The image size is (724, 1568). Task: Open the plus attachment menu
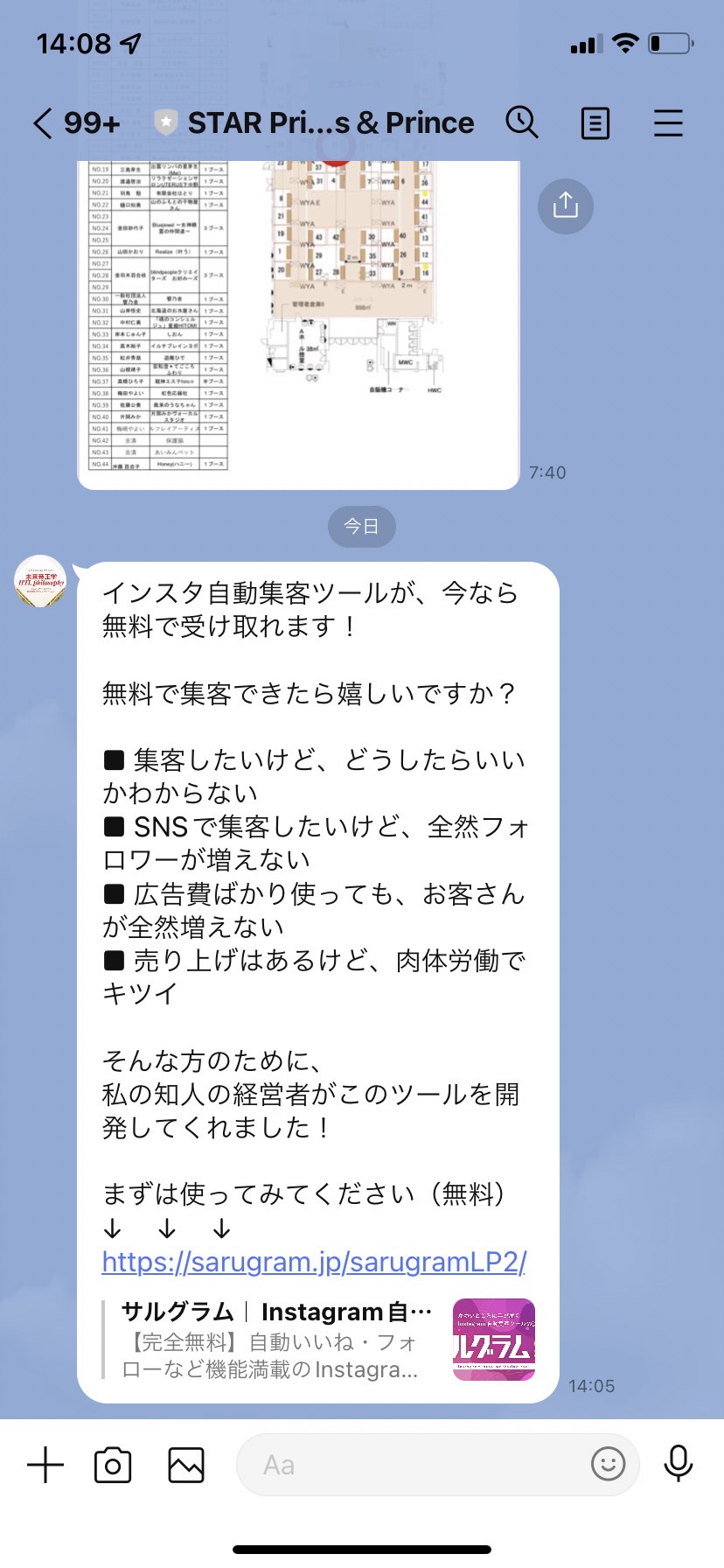coord(45,1465)
